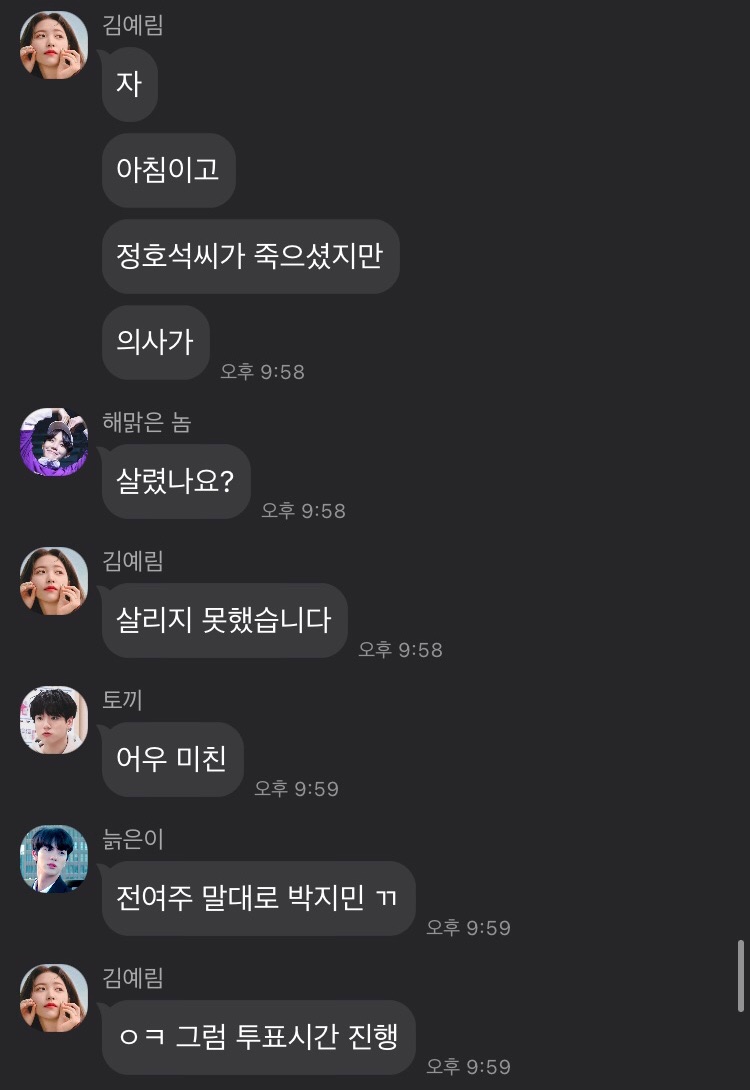Viewport: 750px width, 1090px height.
Task: Open 해맑은 놈's profile picture
Action: 54,442
